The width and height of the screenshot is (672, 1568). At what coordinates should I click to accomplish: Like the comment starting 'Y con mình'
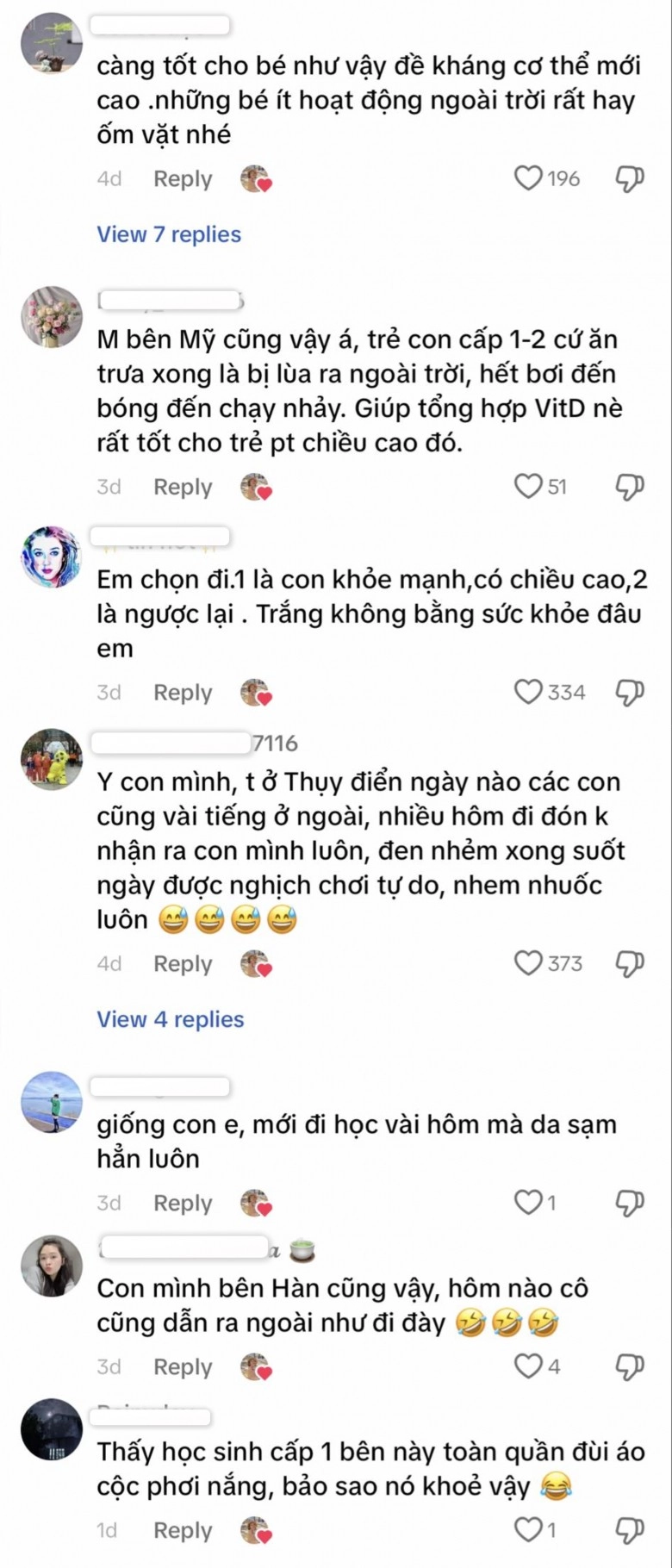tap(528, 963)
